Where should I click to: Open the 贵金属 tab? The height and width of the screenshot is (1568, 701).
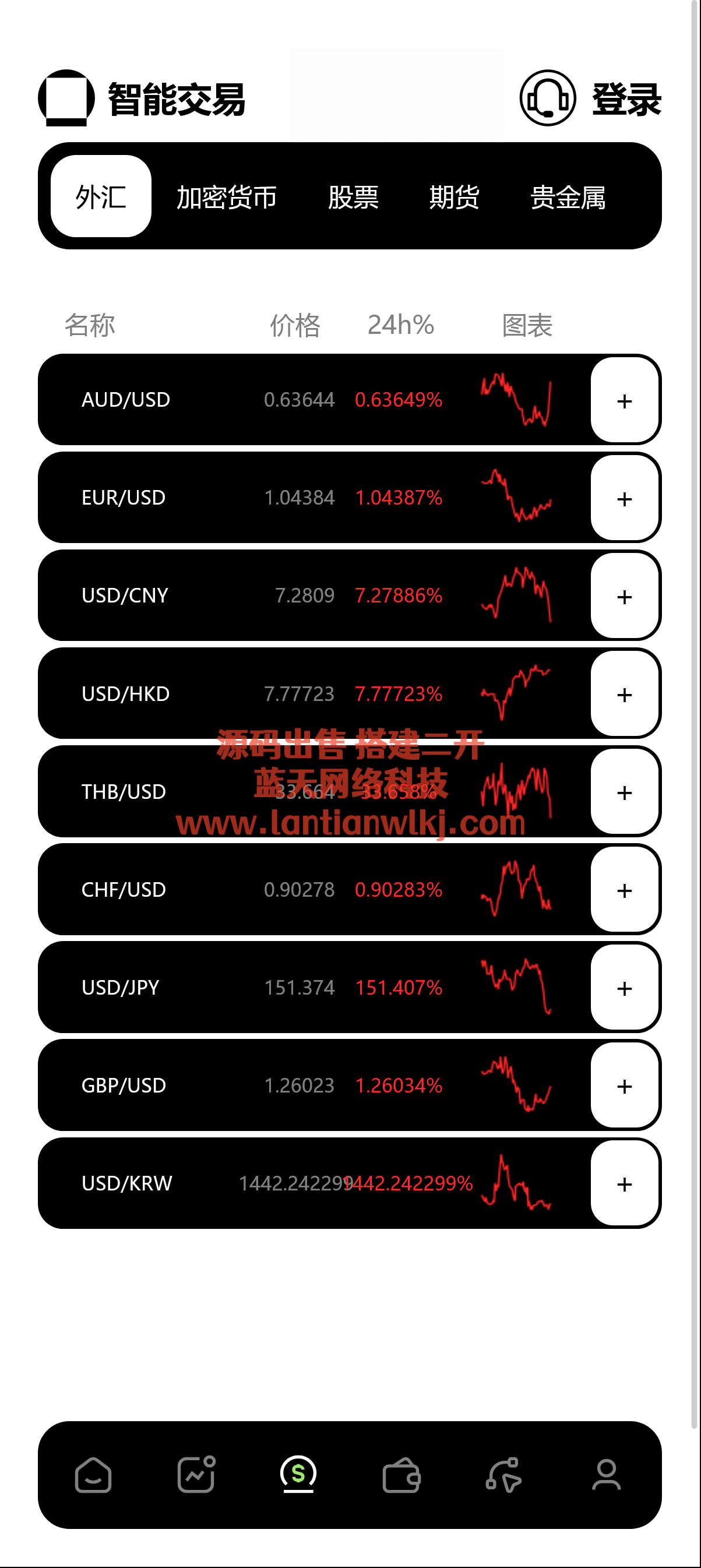(568, 197)
